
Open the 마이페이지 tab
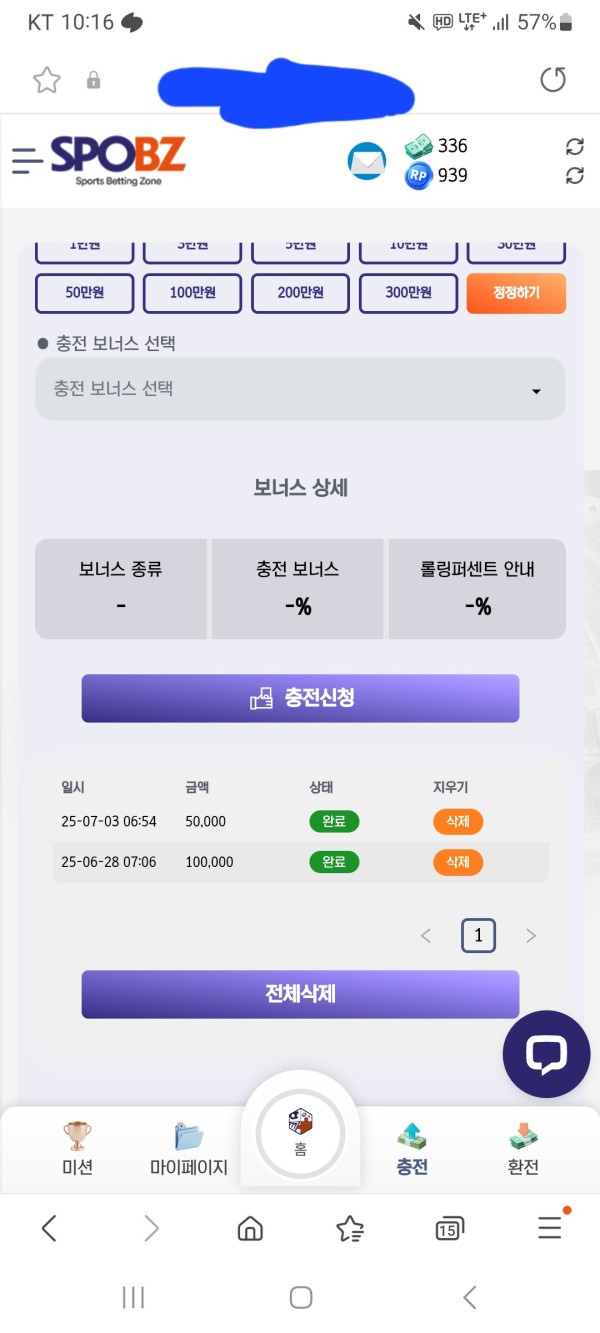189,1148
